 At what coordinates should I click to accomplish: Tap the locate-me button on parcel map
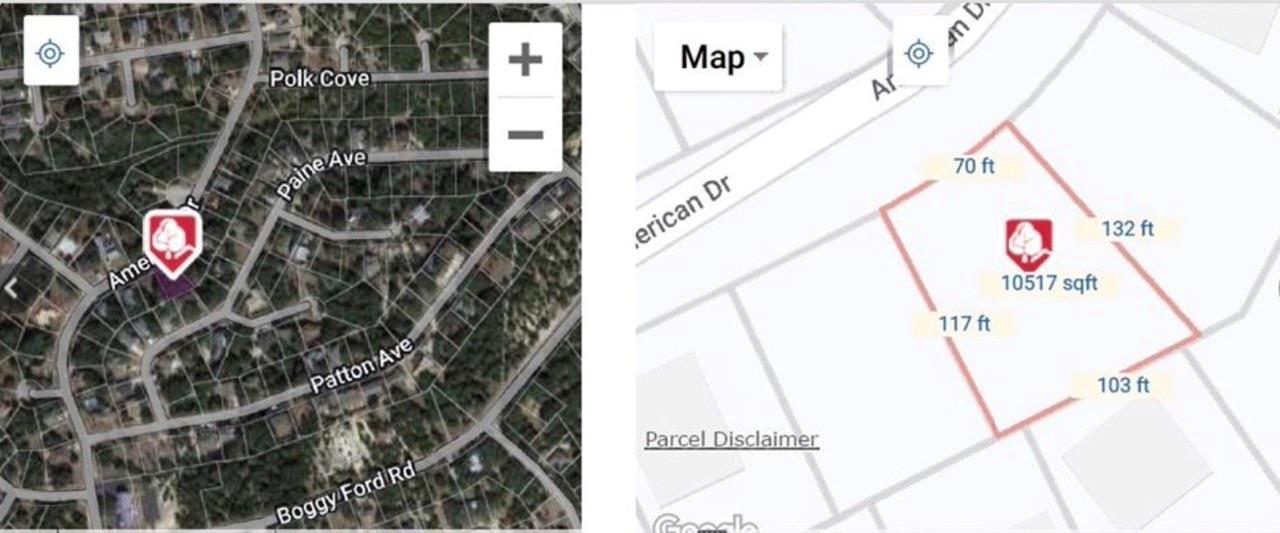919,52
